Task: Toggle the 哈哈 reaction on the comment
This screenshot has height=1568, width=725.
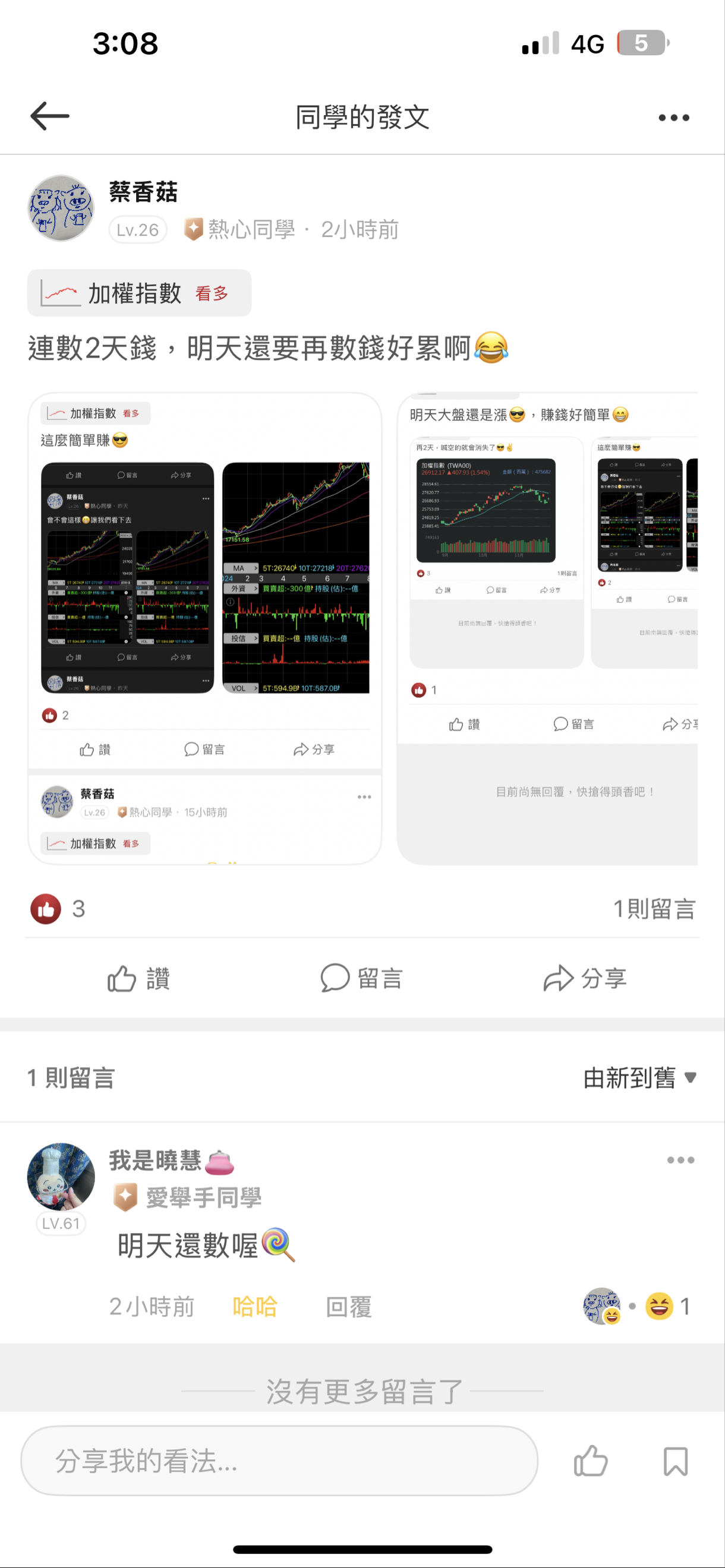Action: click(x=255, y=1305)
